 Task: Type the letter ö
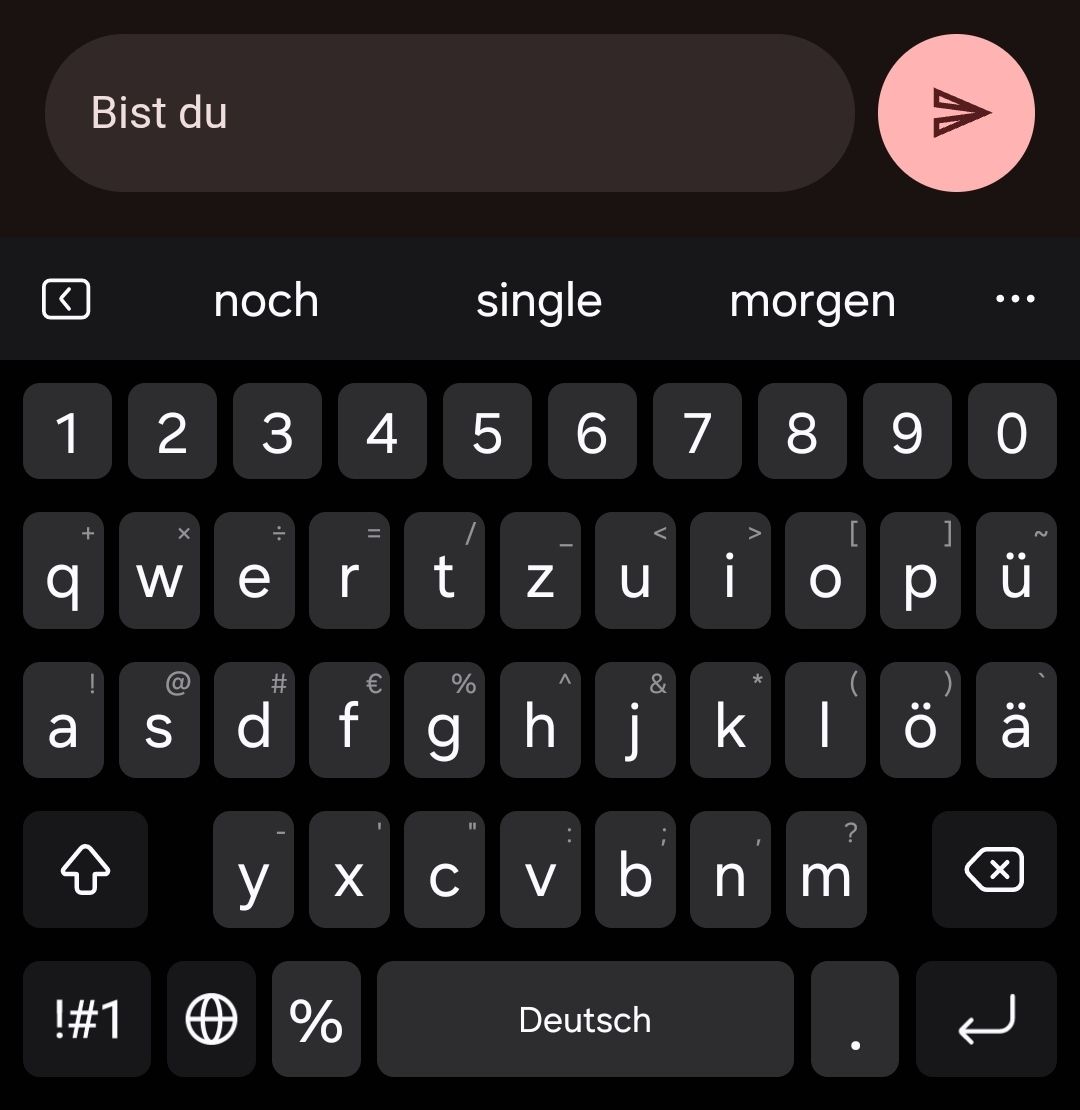tap(920, 721)
